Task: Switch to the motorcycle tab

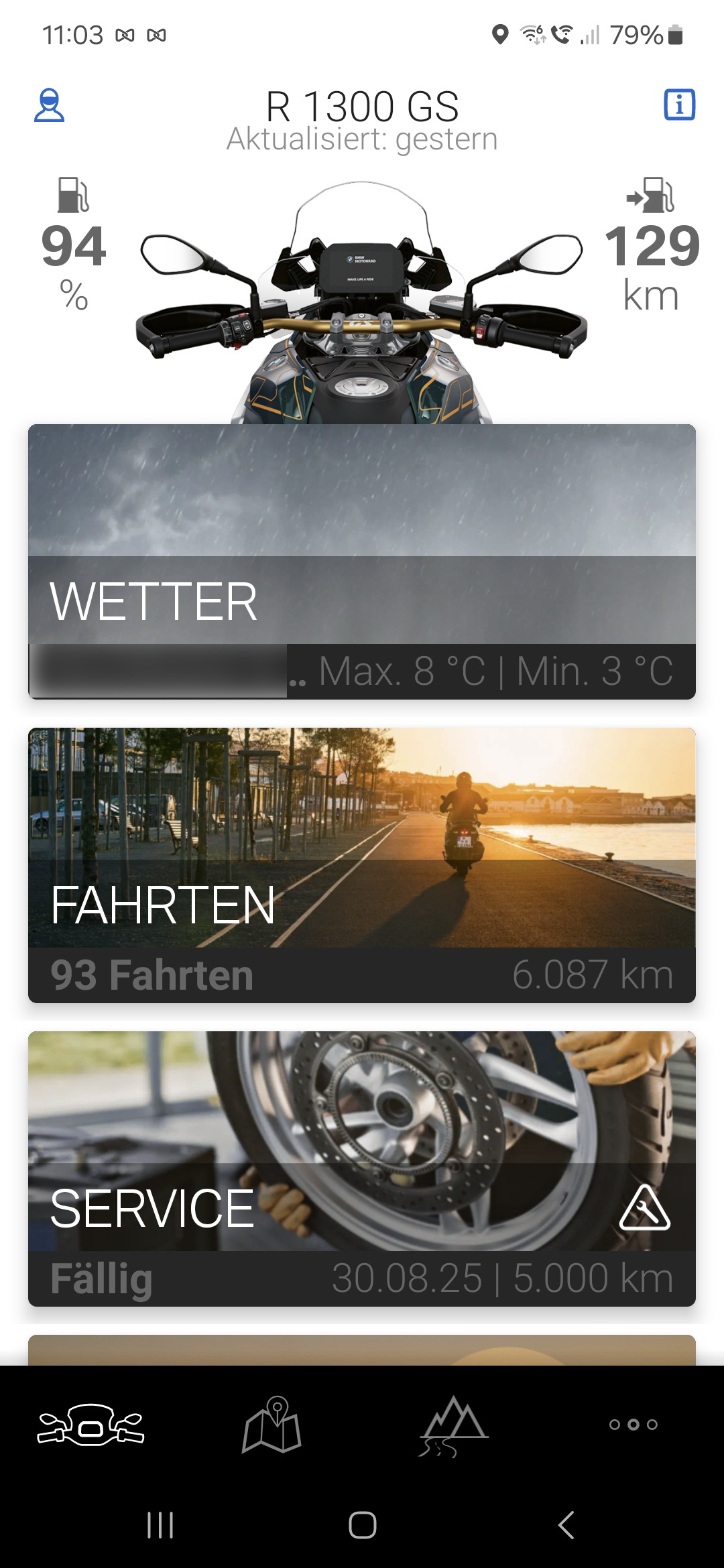Action: [90, 1425]
